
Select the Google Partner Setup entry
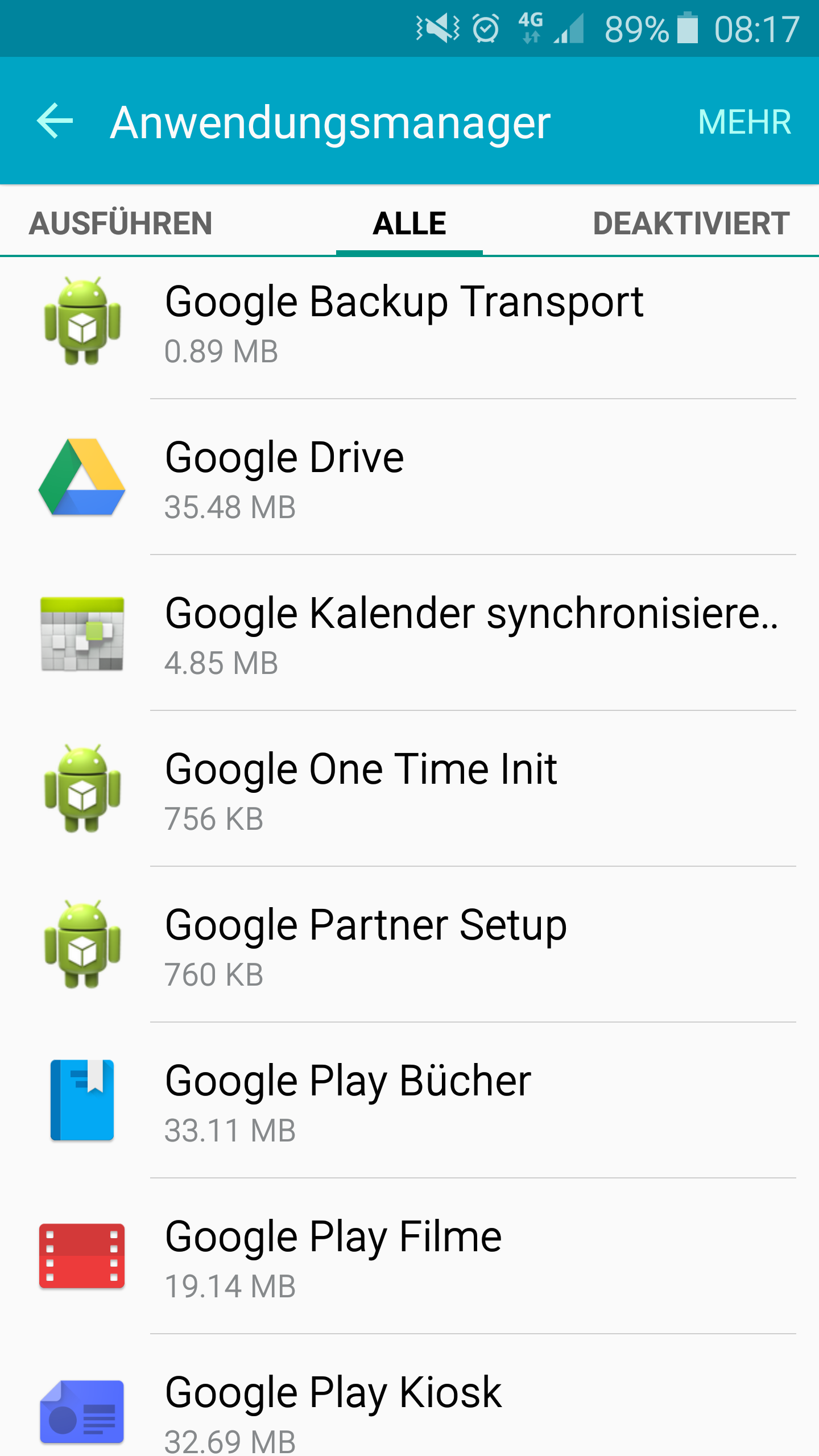[x=409, y=945]
